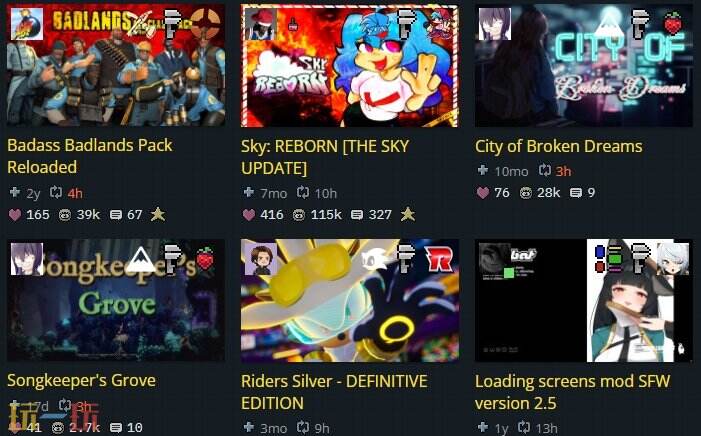Tap Loading screens mod SFW version 2.5 title

tap(572, 392)
